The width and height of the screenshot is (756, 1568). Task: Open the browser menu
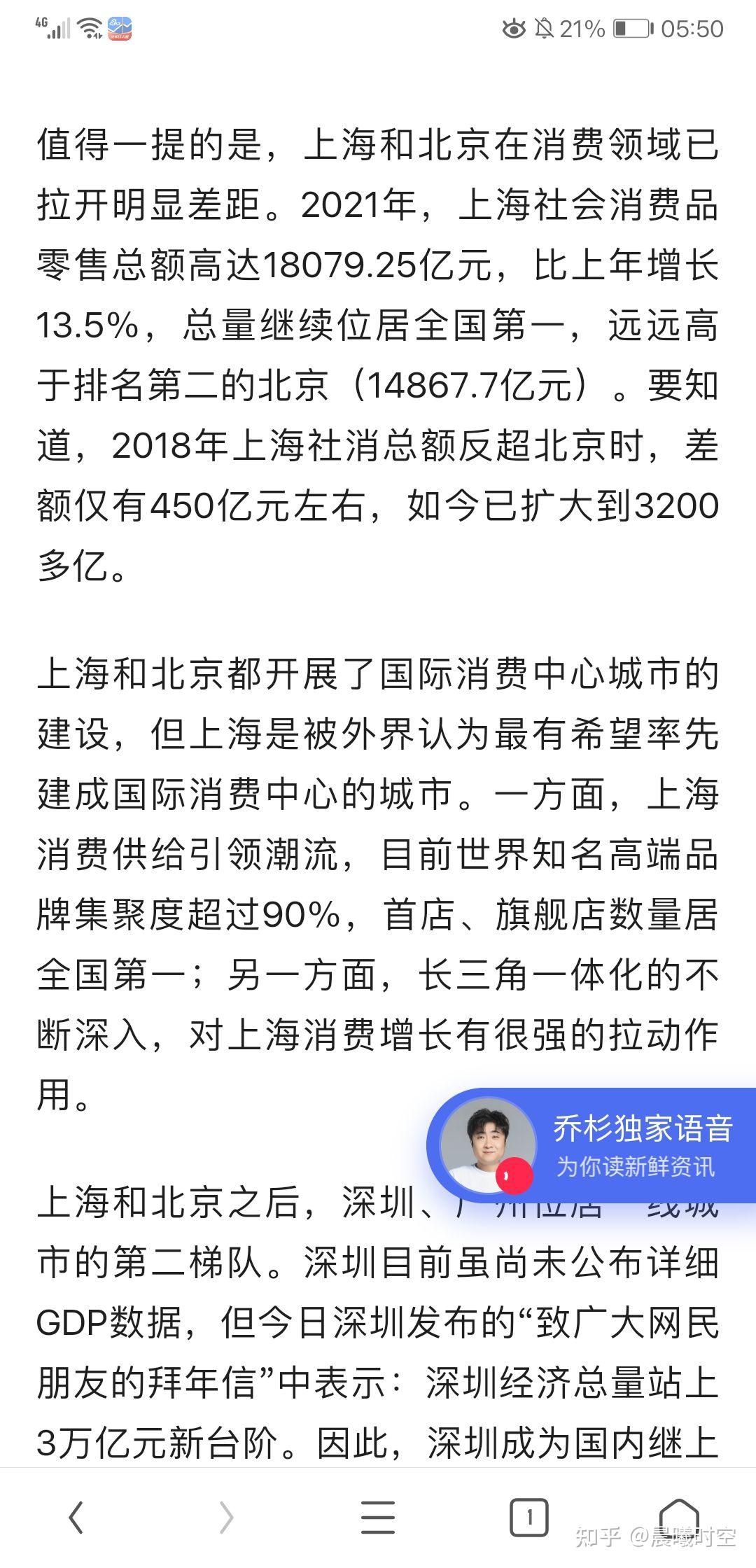(378, 1518)
